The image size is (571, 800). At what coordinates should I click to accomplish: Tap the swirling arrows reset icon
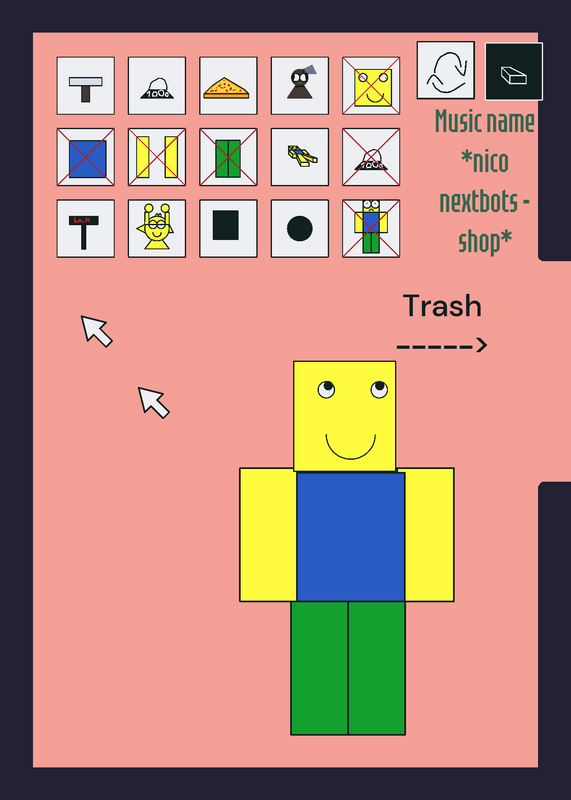[445, 70]
